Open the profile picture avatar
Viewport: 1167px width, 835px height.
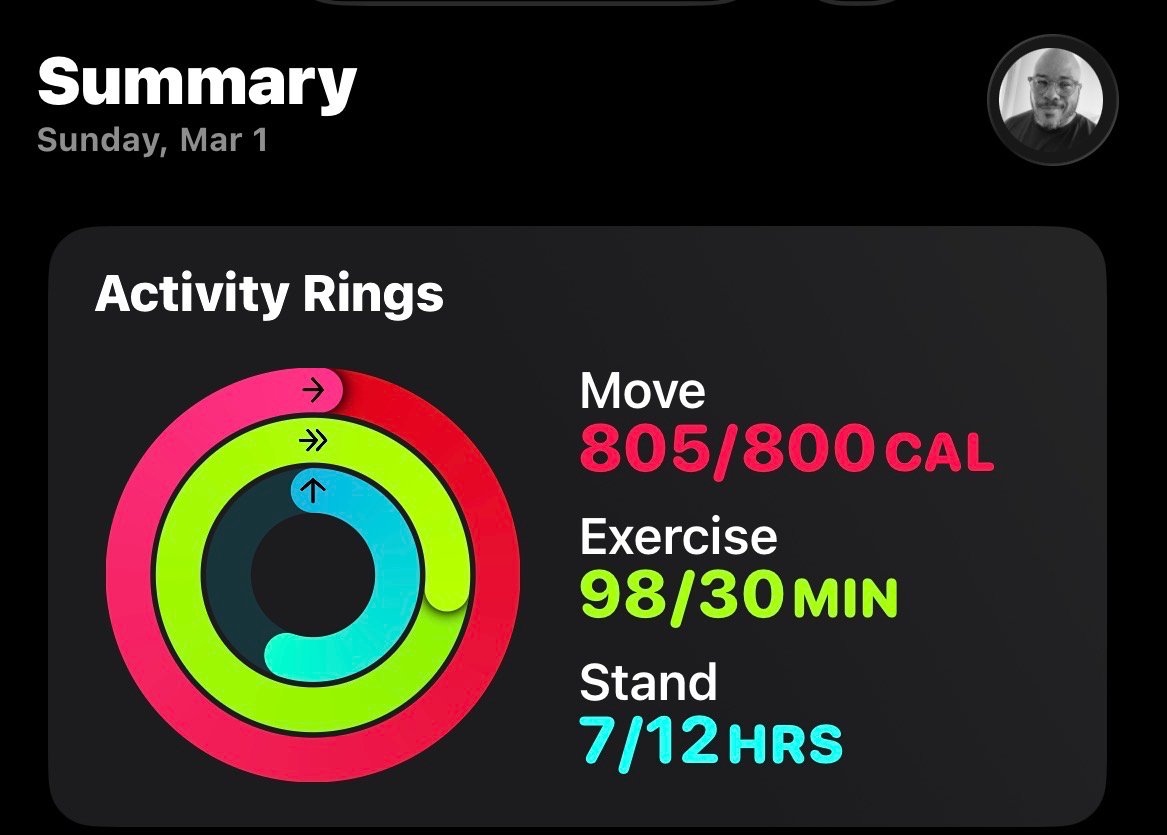(1052, 100)
